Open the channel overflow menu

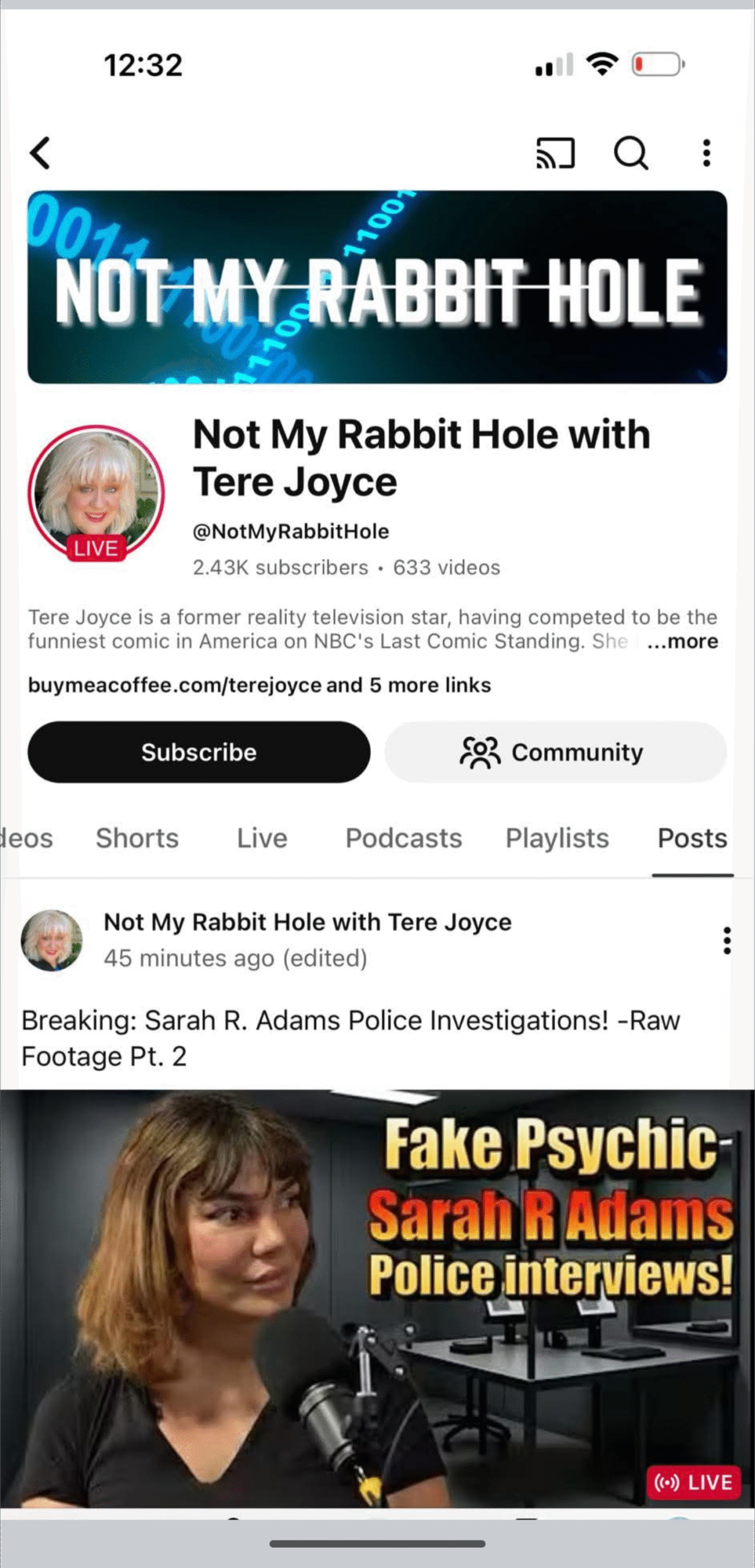click(x=706, y=153)
